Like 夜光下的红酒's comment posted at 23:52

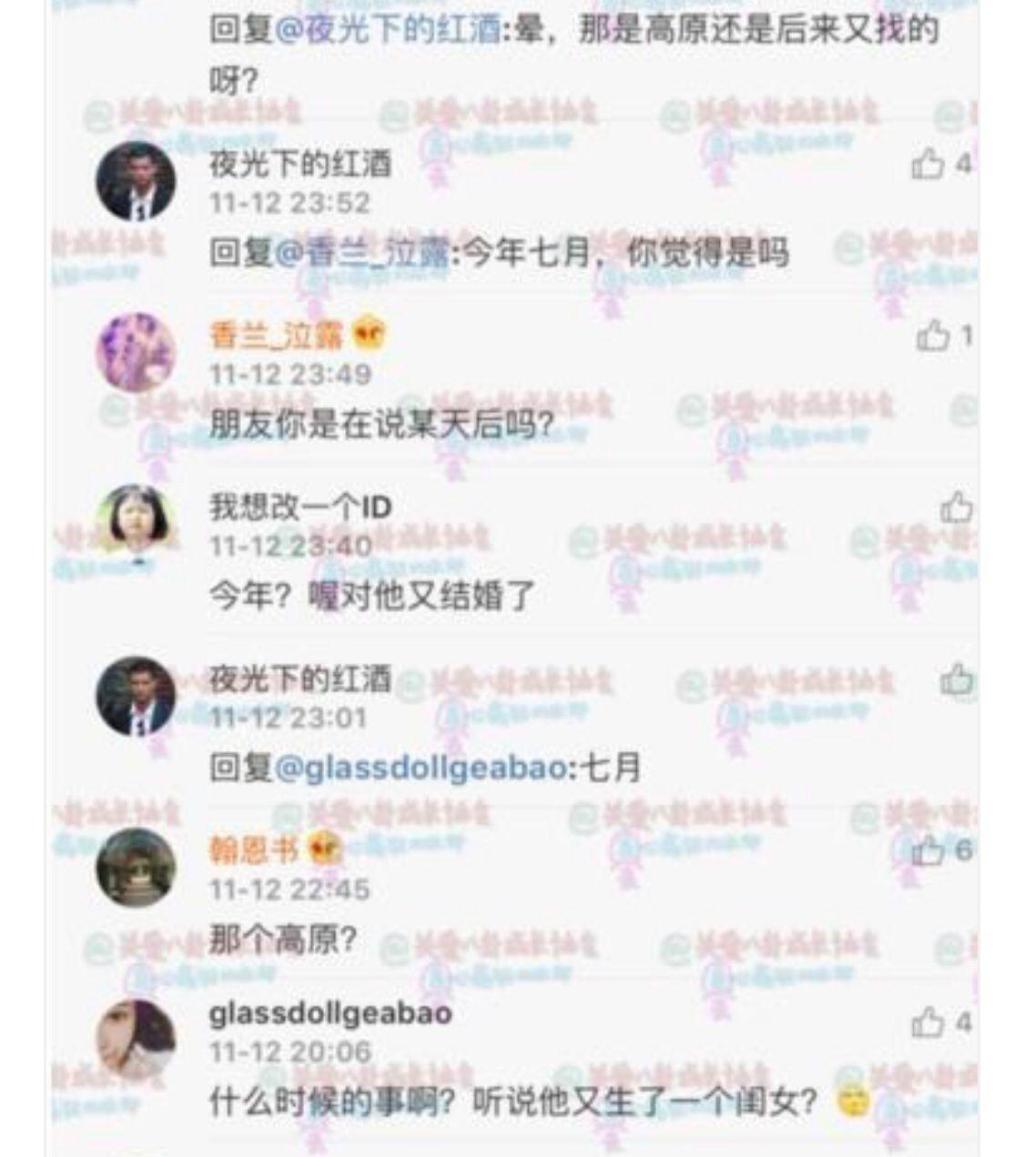click(x=928, y=166)
